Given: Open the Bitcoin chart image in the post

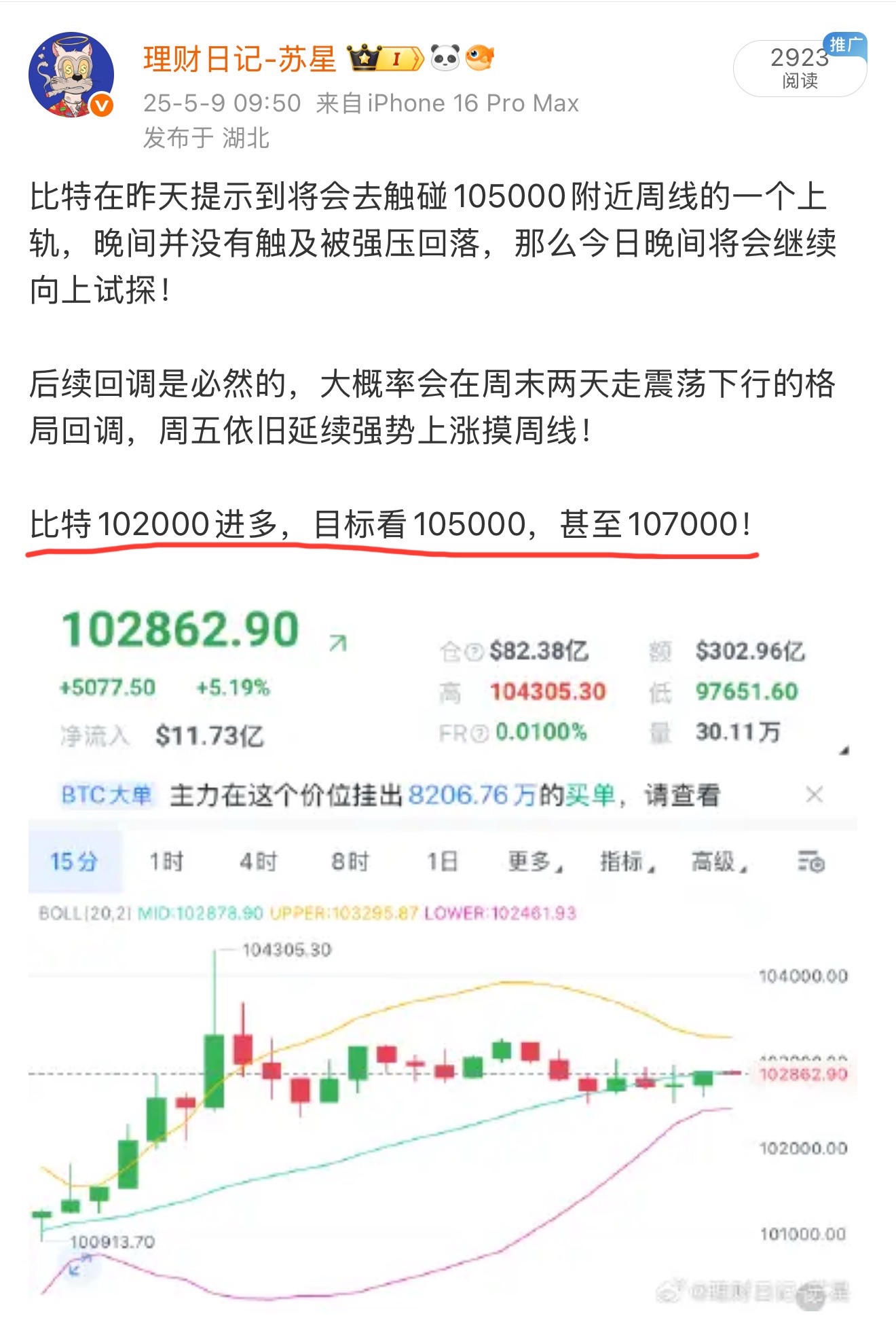Looking at the screenshot, I should 443,951.
